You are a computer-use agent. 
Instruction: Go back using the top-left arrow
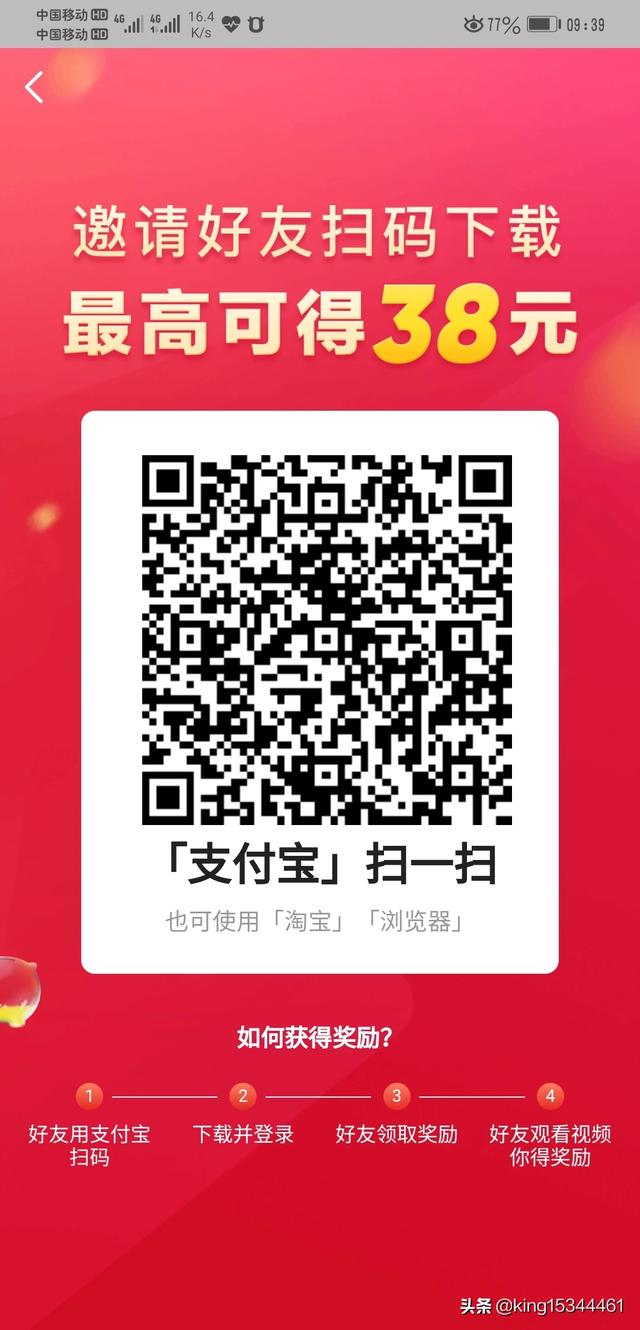[34, 88]
